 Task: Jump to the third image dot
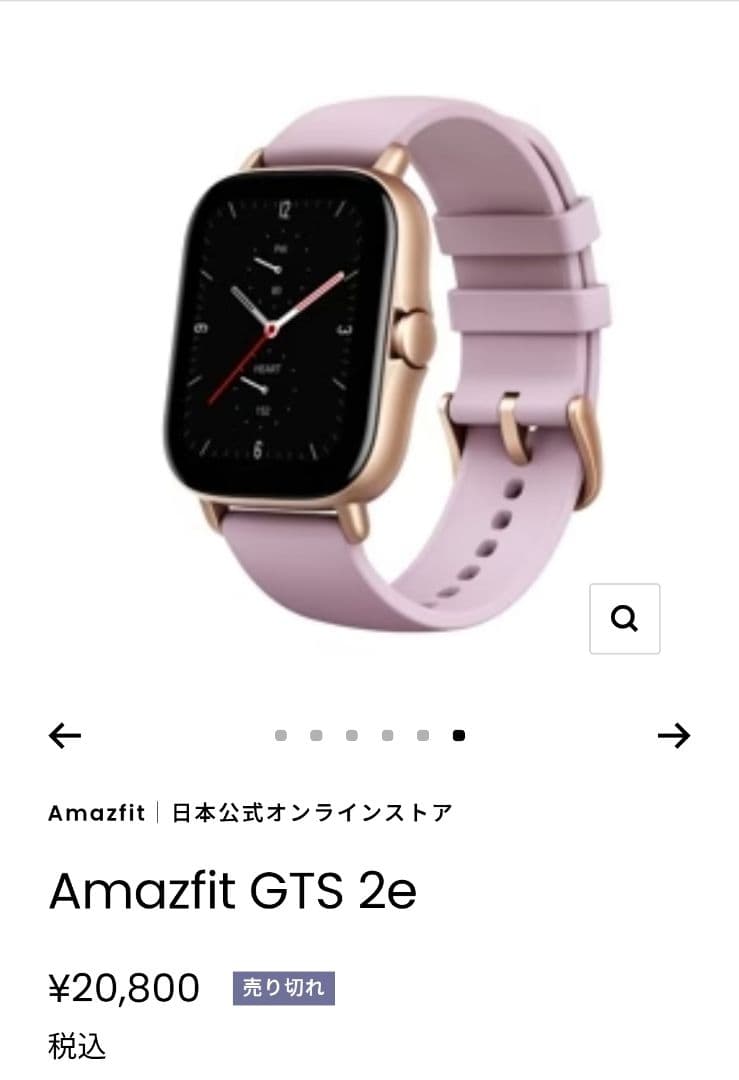click(x=352, y=736)
